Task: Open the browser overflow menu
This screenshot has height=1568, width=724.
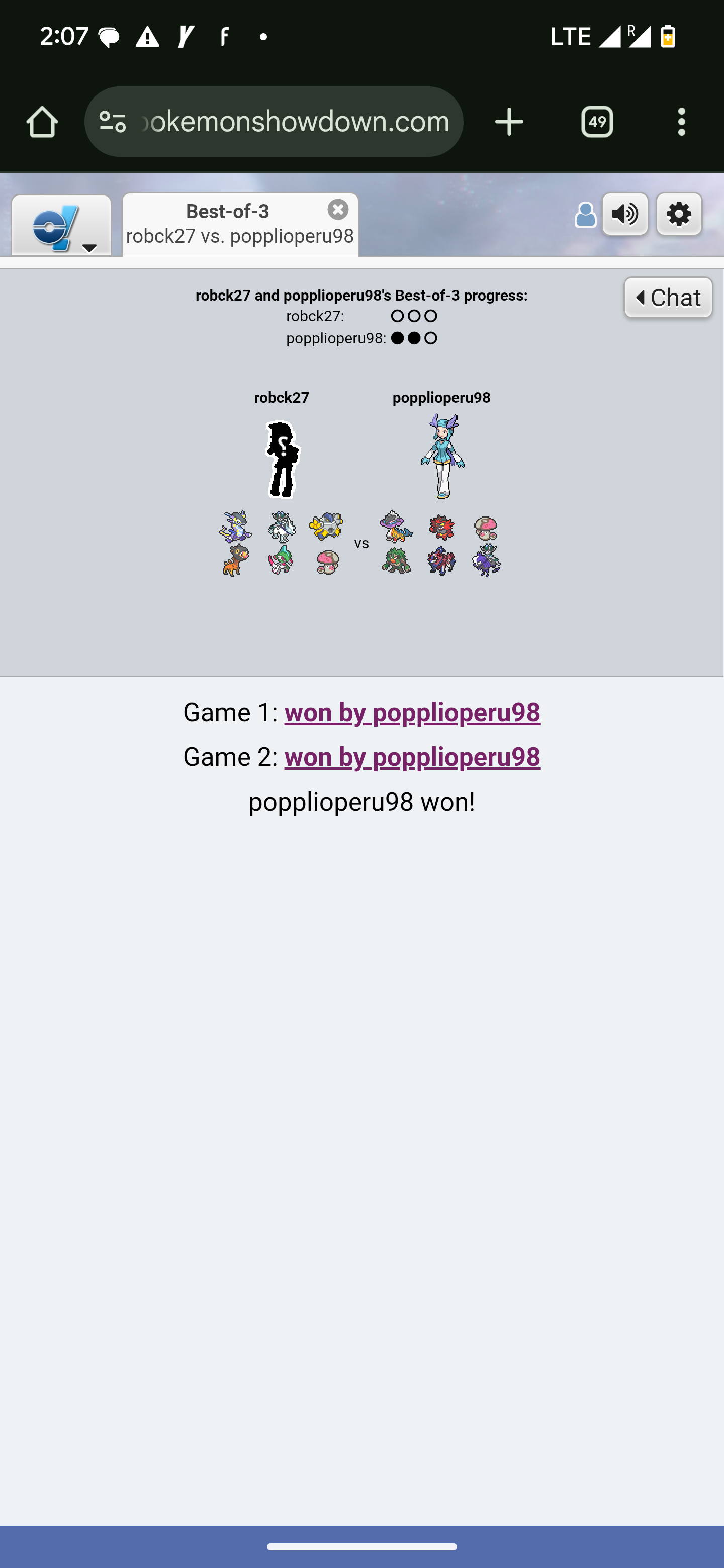Action: pos(681,122)
